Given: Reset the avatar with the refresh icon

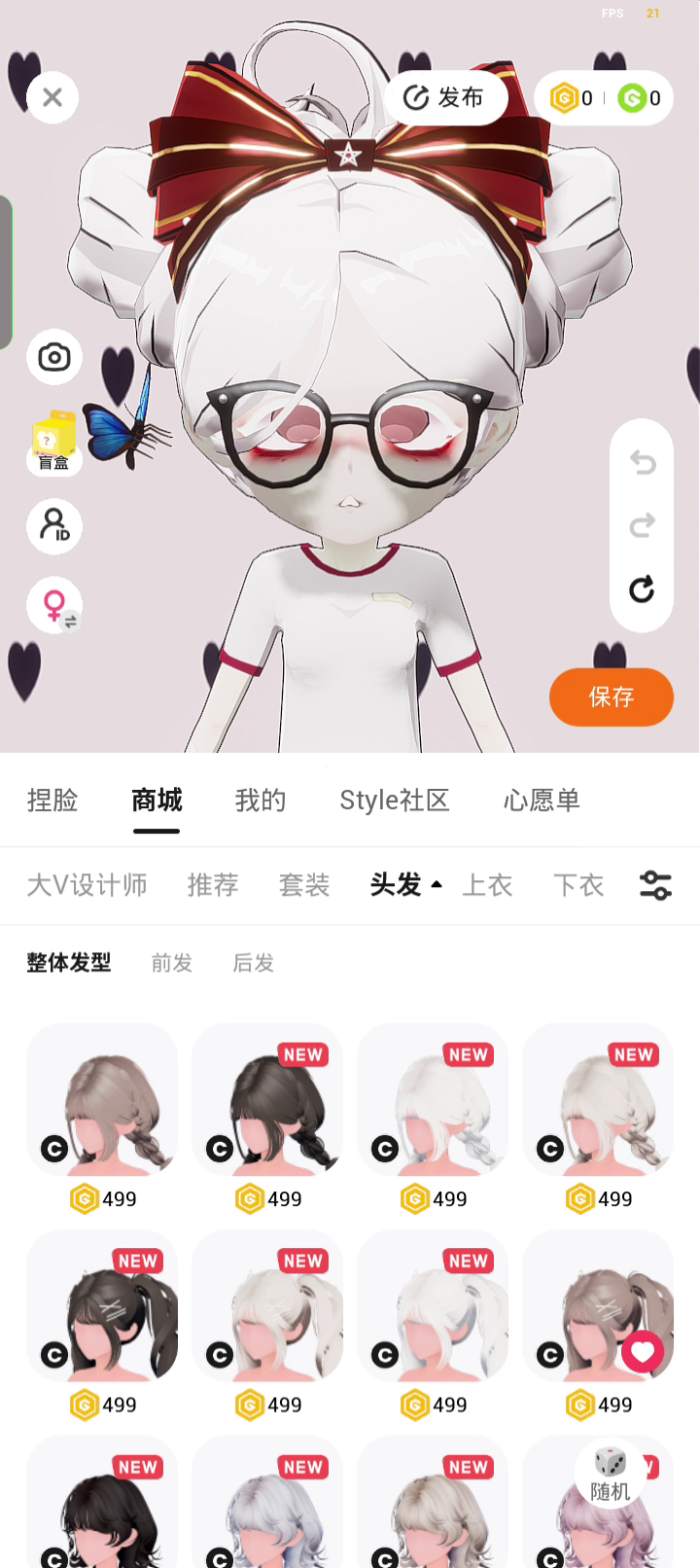Looking at the screenshot, I should point(642,589).
